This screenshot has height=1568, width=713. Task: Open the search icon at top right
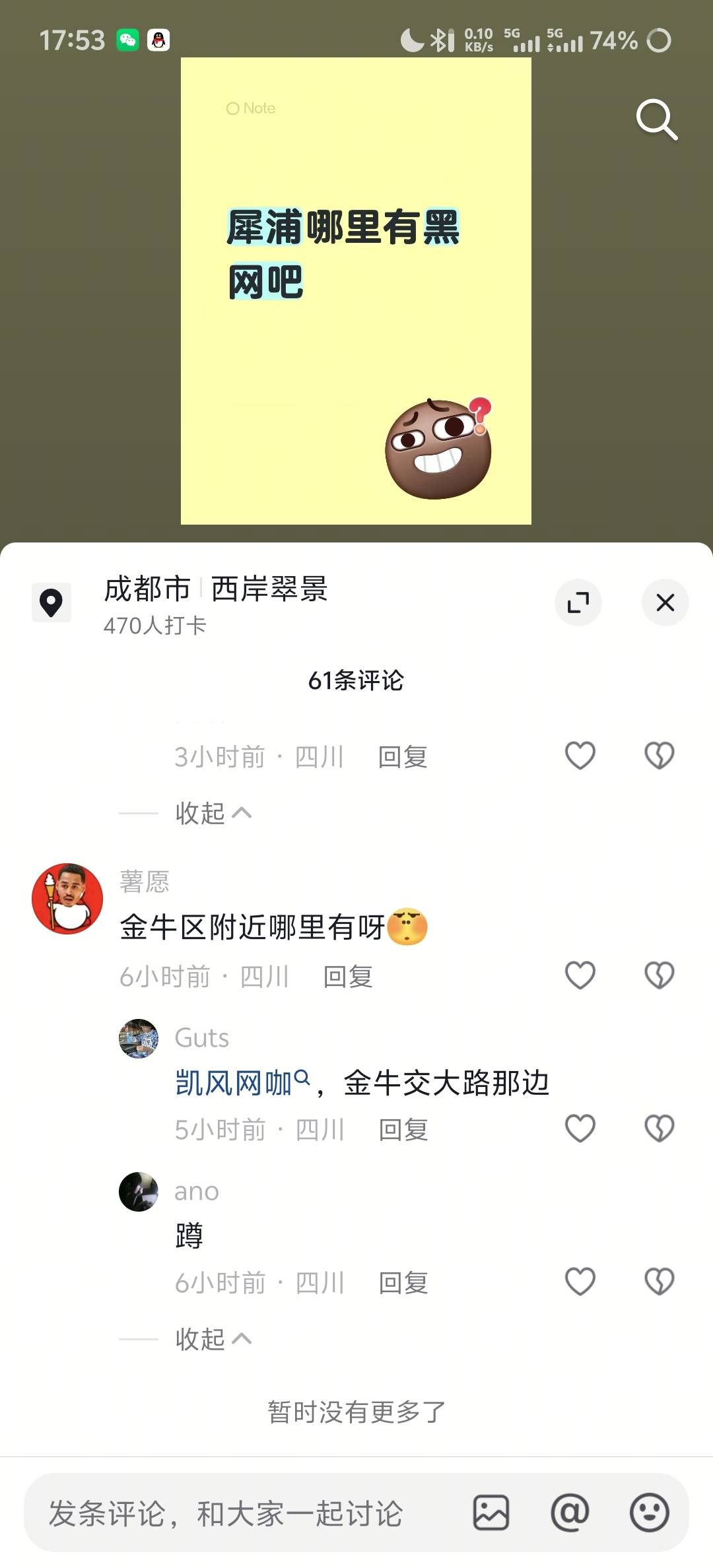[656, 119]
